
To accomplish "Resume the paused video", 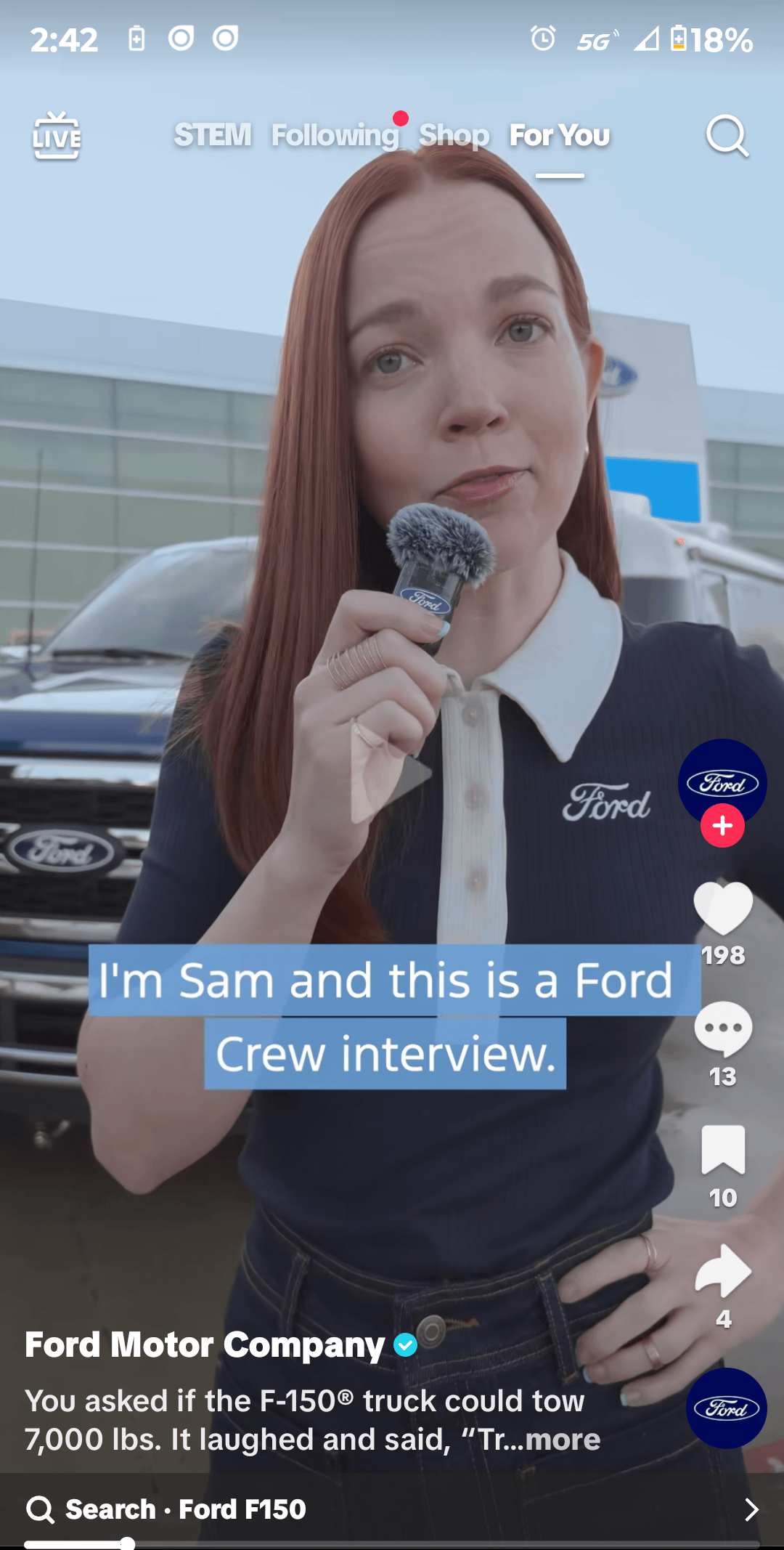I will (x=391, y=774).
